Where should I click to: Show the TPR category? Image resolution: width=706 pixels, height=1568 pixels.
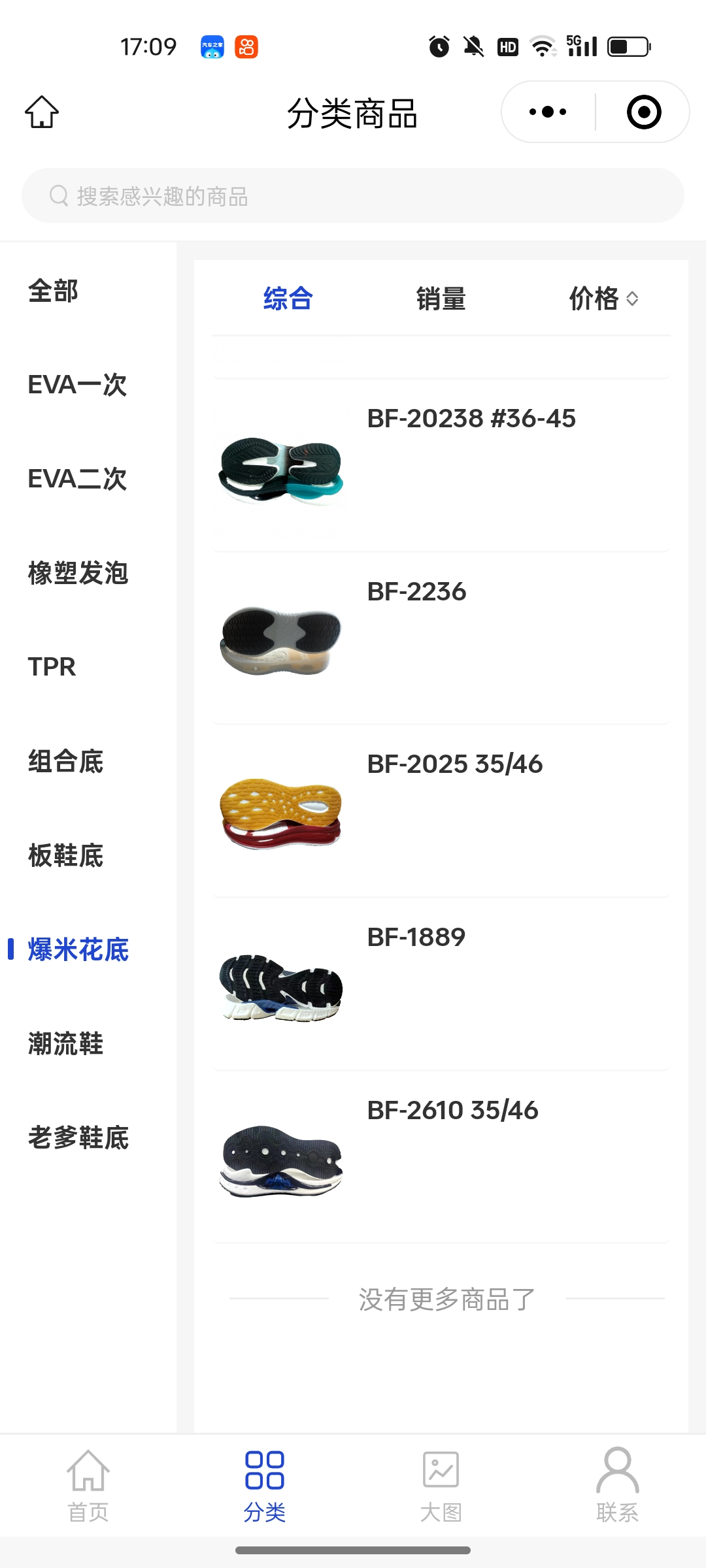(x=52, y=667)
